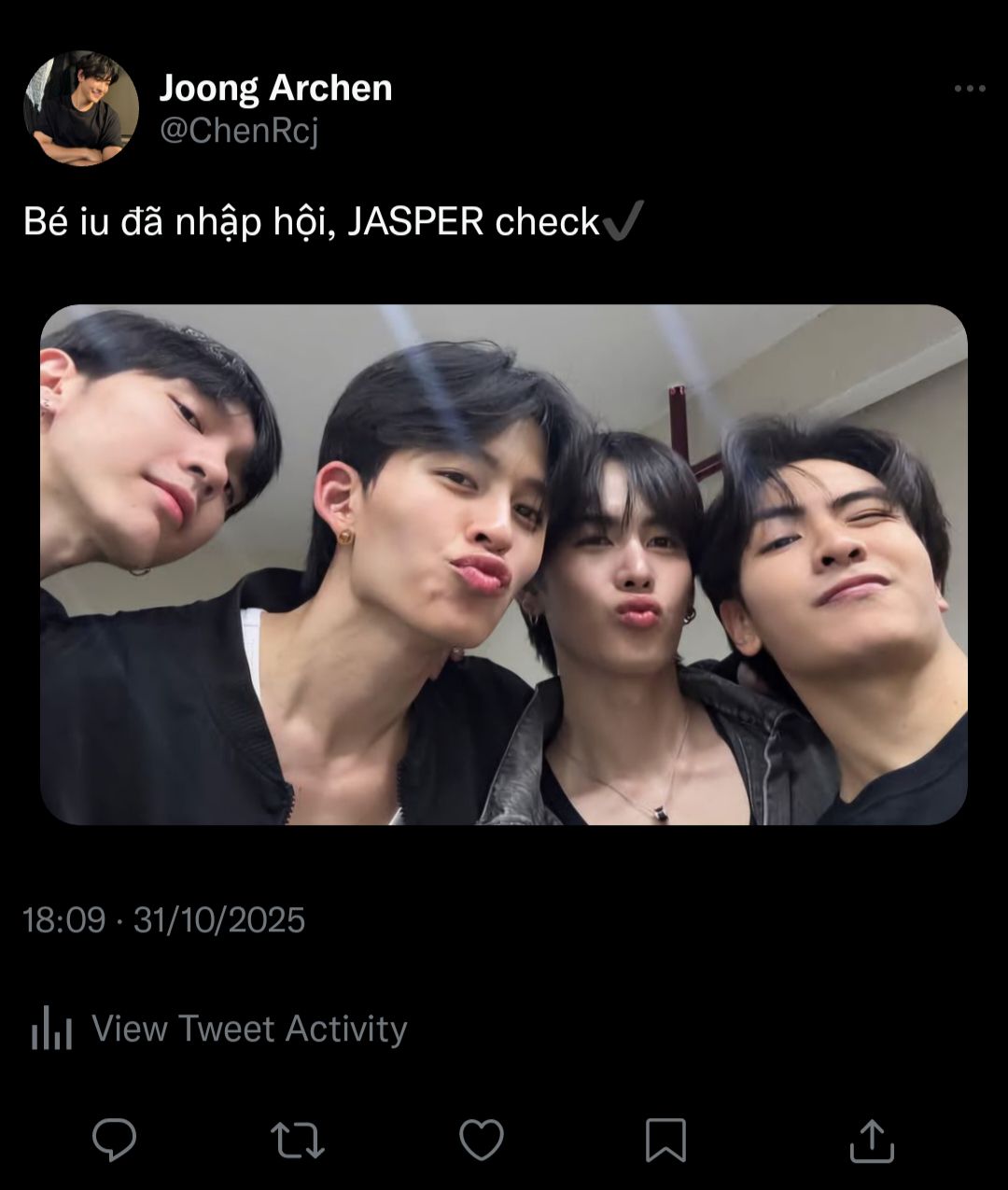Bookmark this tweet
Viewport: 1008px width, 1190px height.
click(x=665, y=1140)
